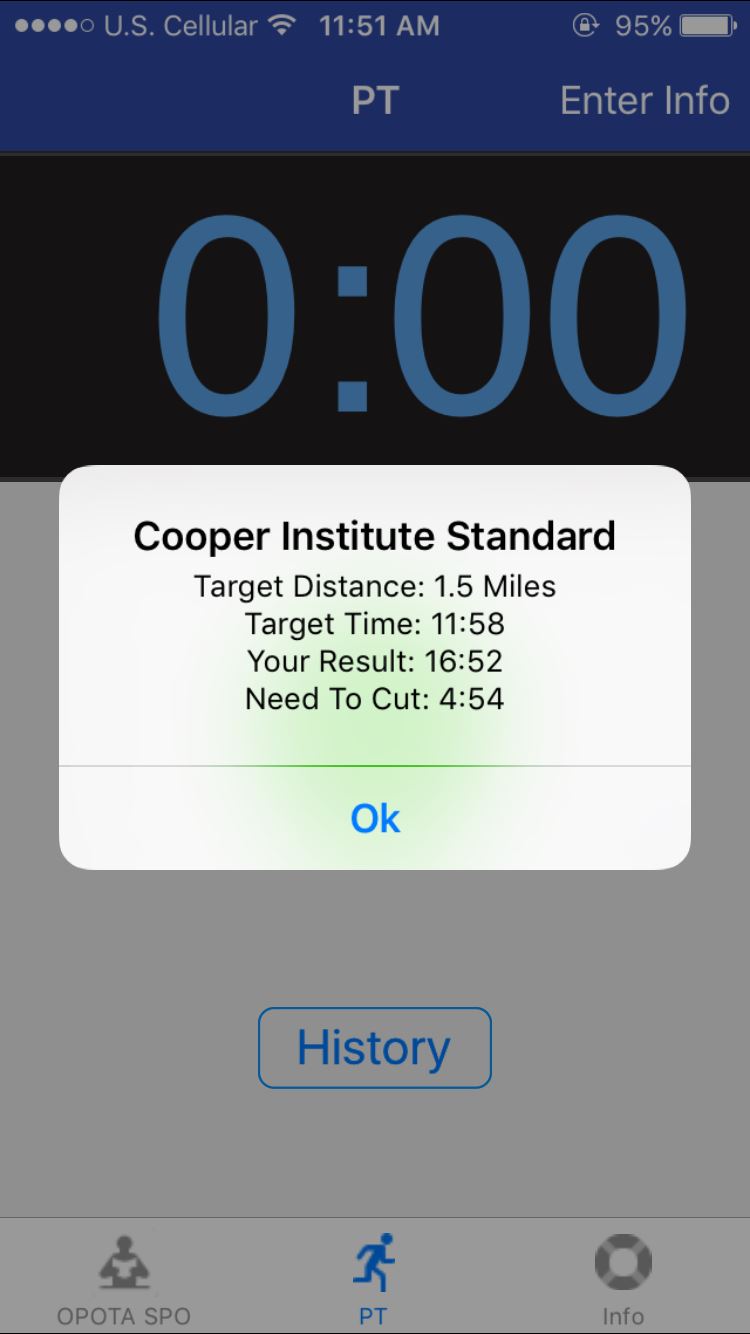This screenshot has height=1334, width=750.
Task: Dismiss the Cooper Institute Standard alert with Ok
Action: click(375, 818)
